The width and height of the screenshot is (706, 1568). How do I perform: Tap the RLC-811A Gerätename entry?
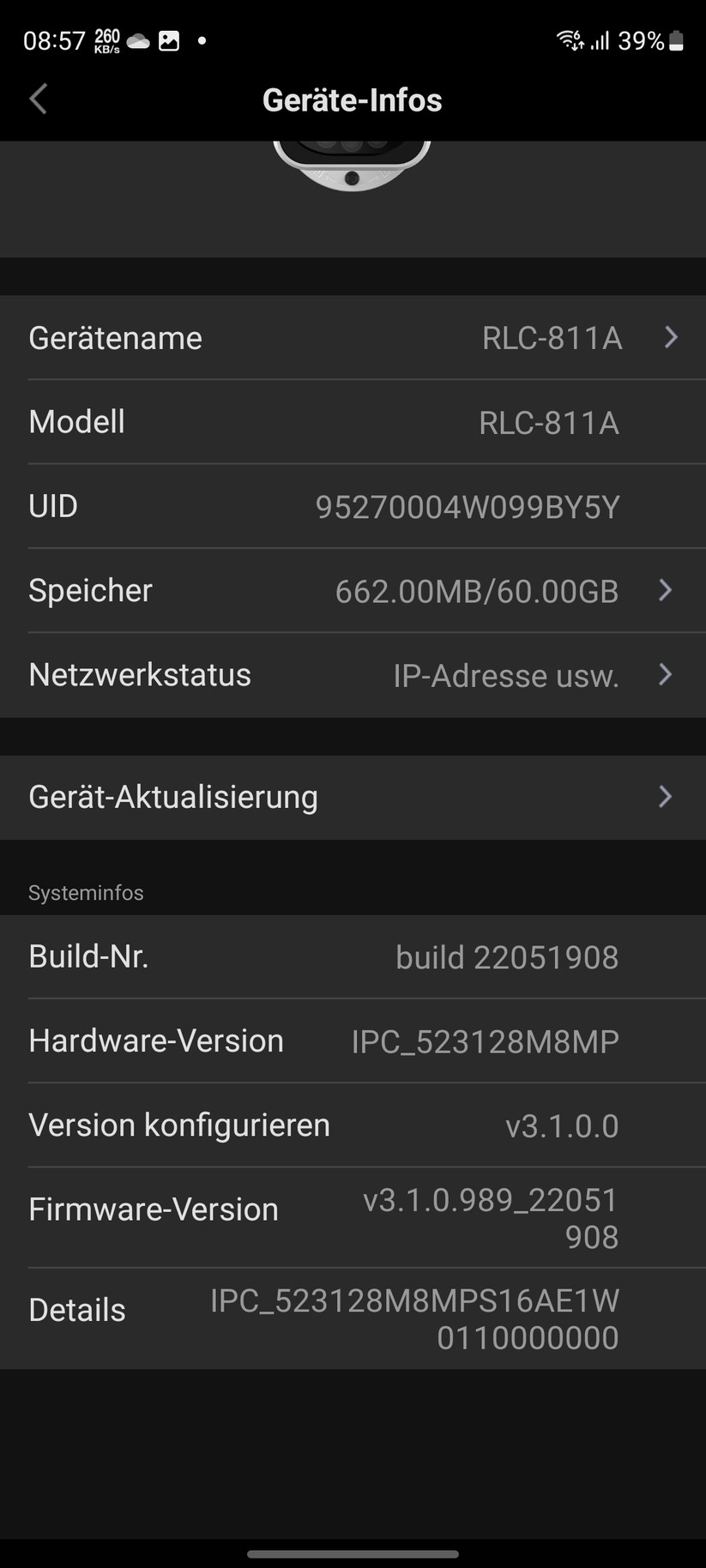click(353, 337)
